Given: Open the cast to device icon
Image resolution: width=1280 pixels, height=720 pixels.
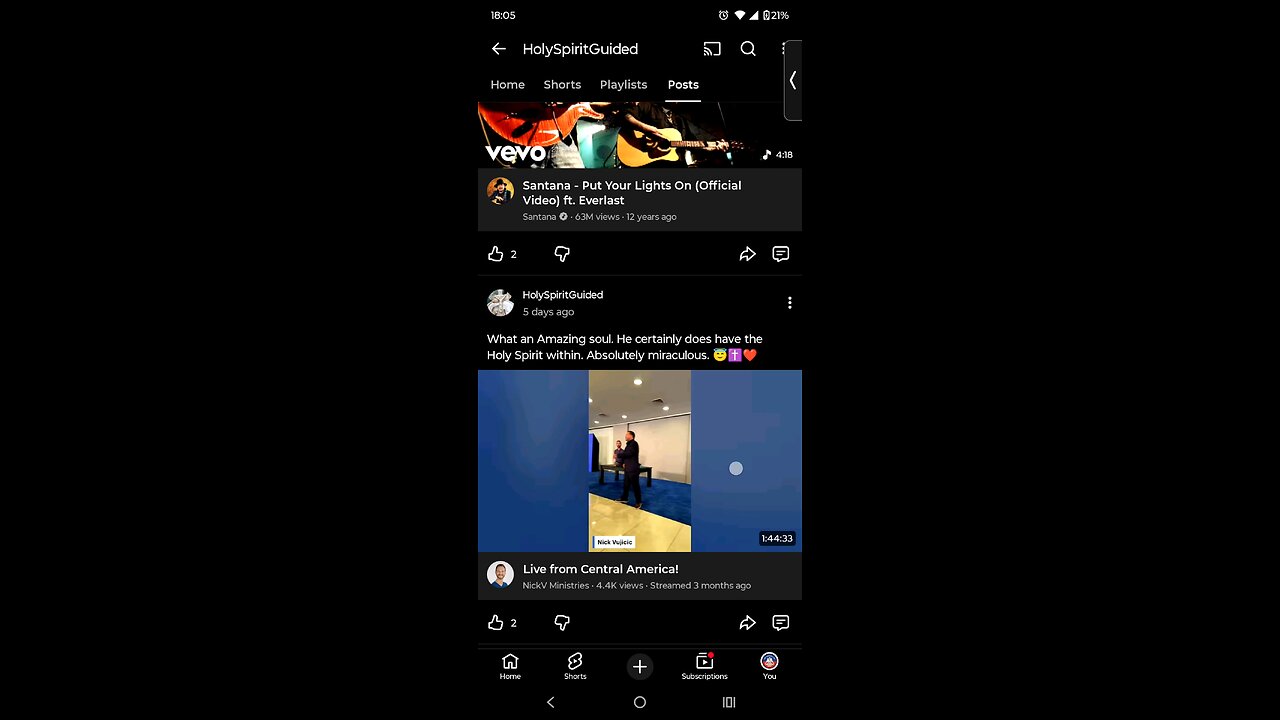Looking at the screenshot, I should pos(712,49).
